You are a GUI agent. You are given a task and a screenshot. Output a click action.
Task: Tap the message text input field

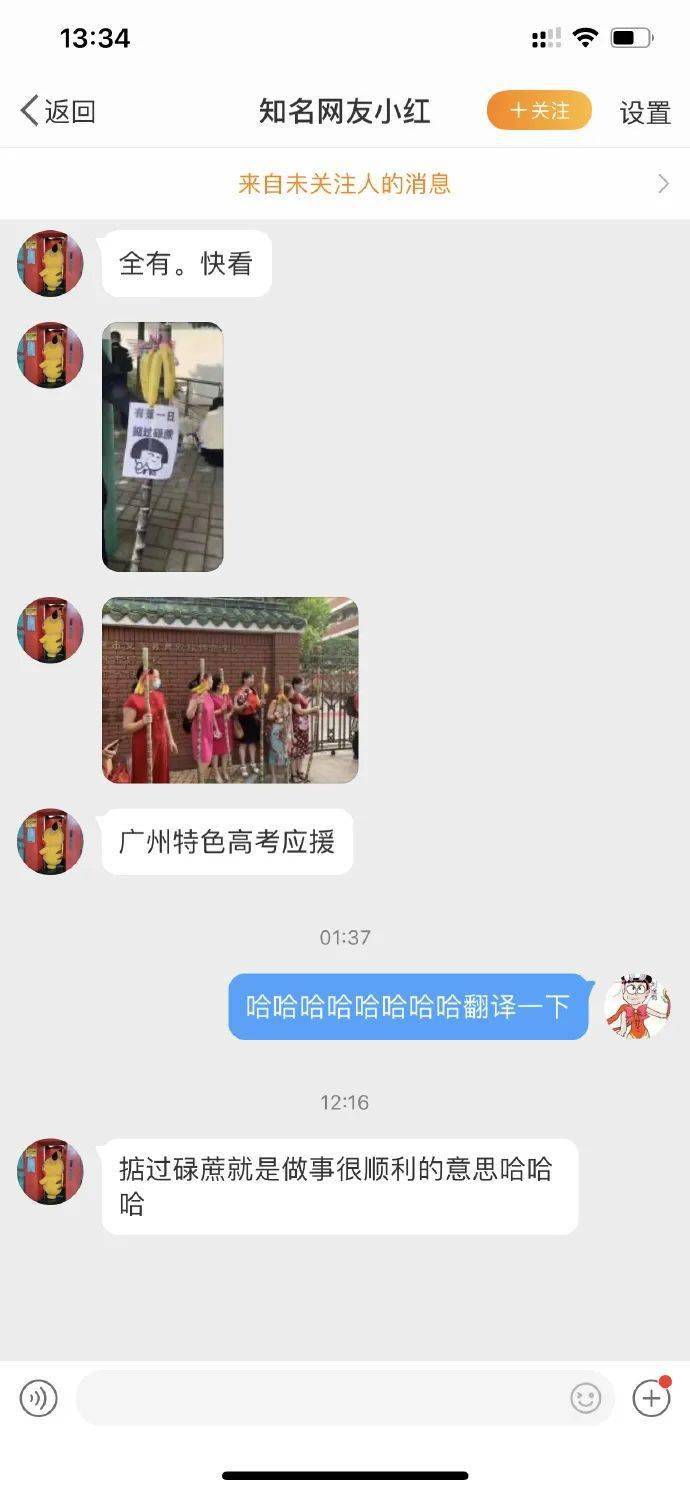click(320, 1398)
